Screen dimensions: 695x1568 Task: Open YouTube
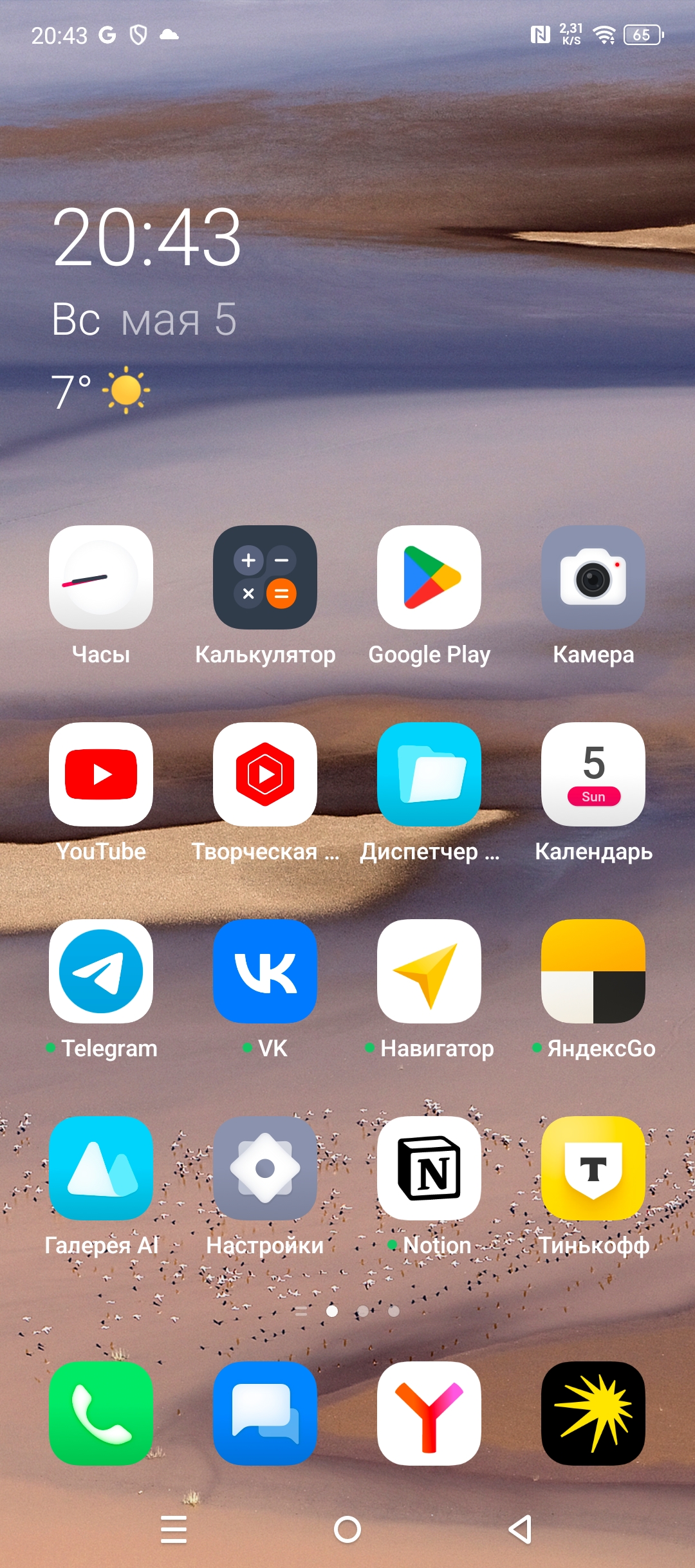[101, 774]
